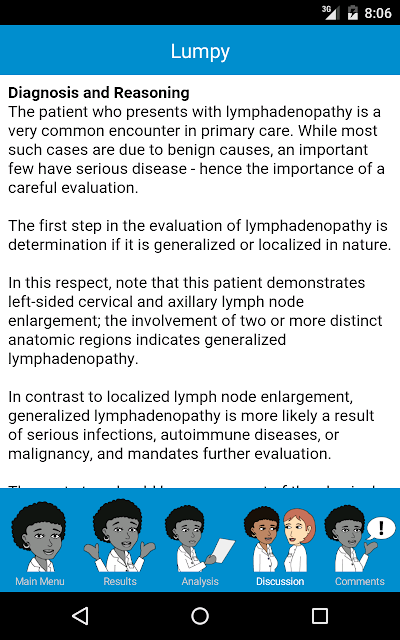Tap the system back button
The height and width of the screenshot is (640, 400).
click(x=80, y=616)
